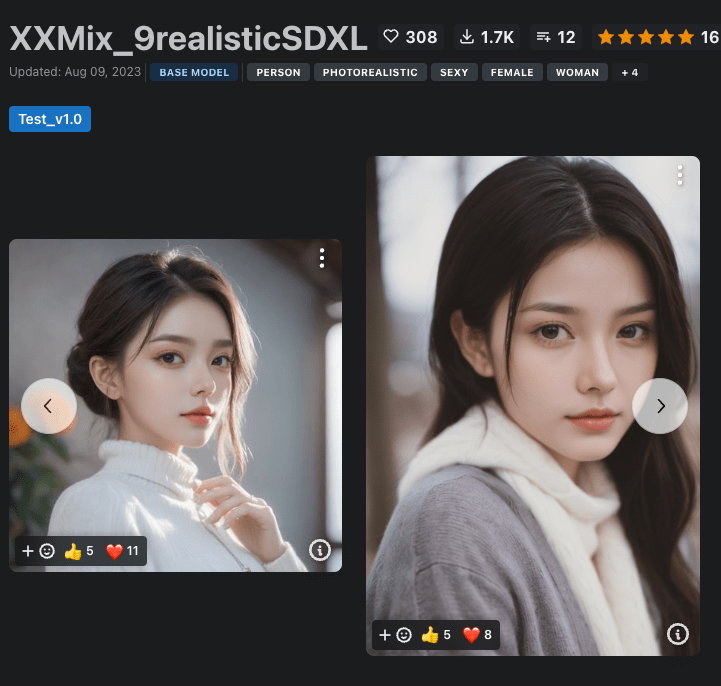Expand the + 4 hidden tags
The image size is (721, 686).
[629, 72]
